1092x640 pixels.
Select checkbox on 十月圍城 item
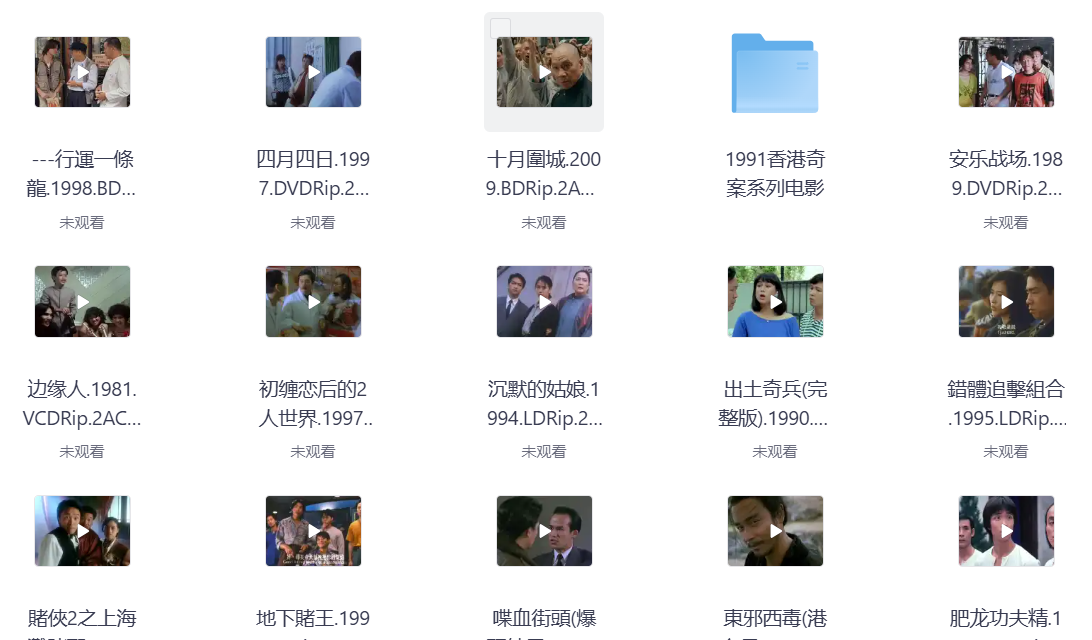click(501, 29)
